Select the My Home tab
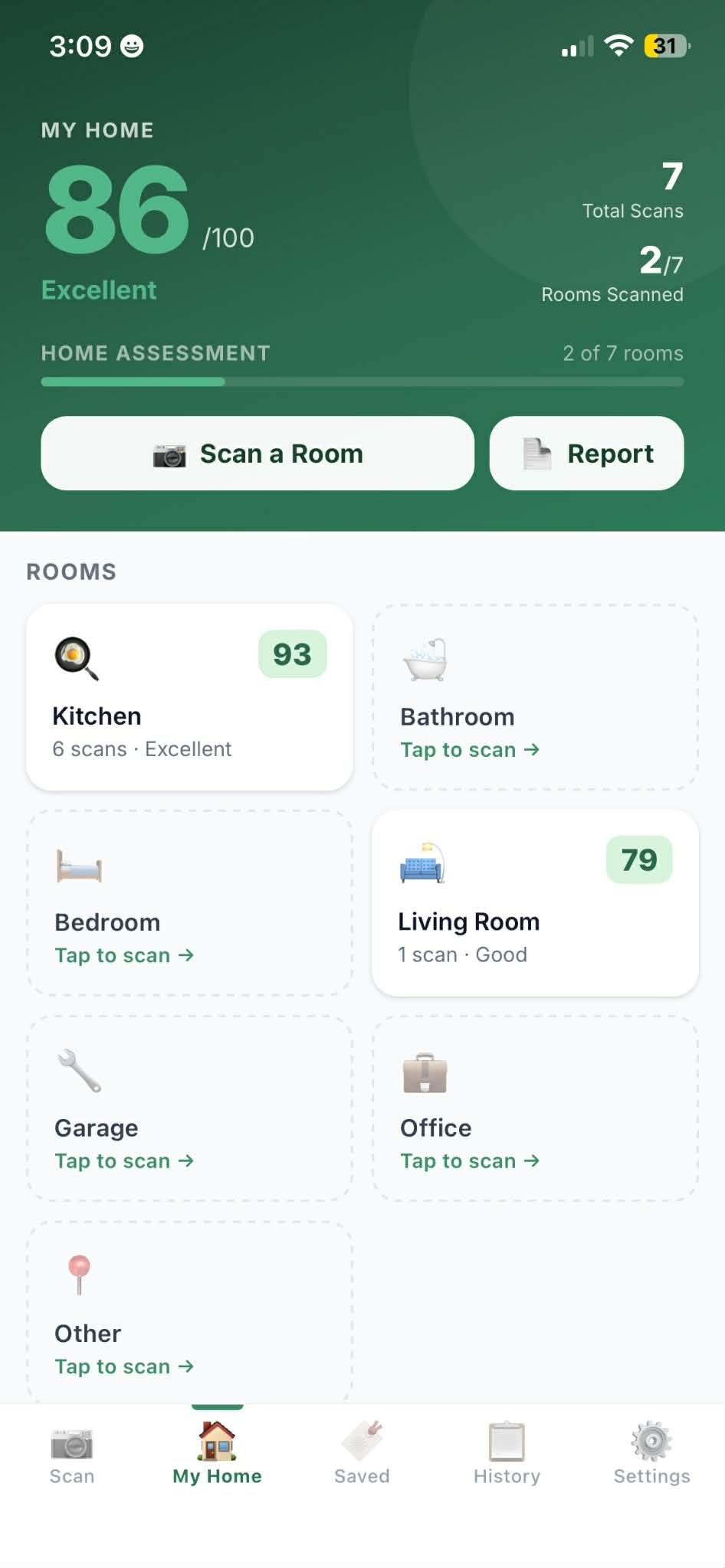The height and width of the screenshot is (1568, 725). click(217, 1455)
